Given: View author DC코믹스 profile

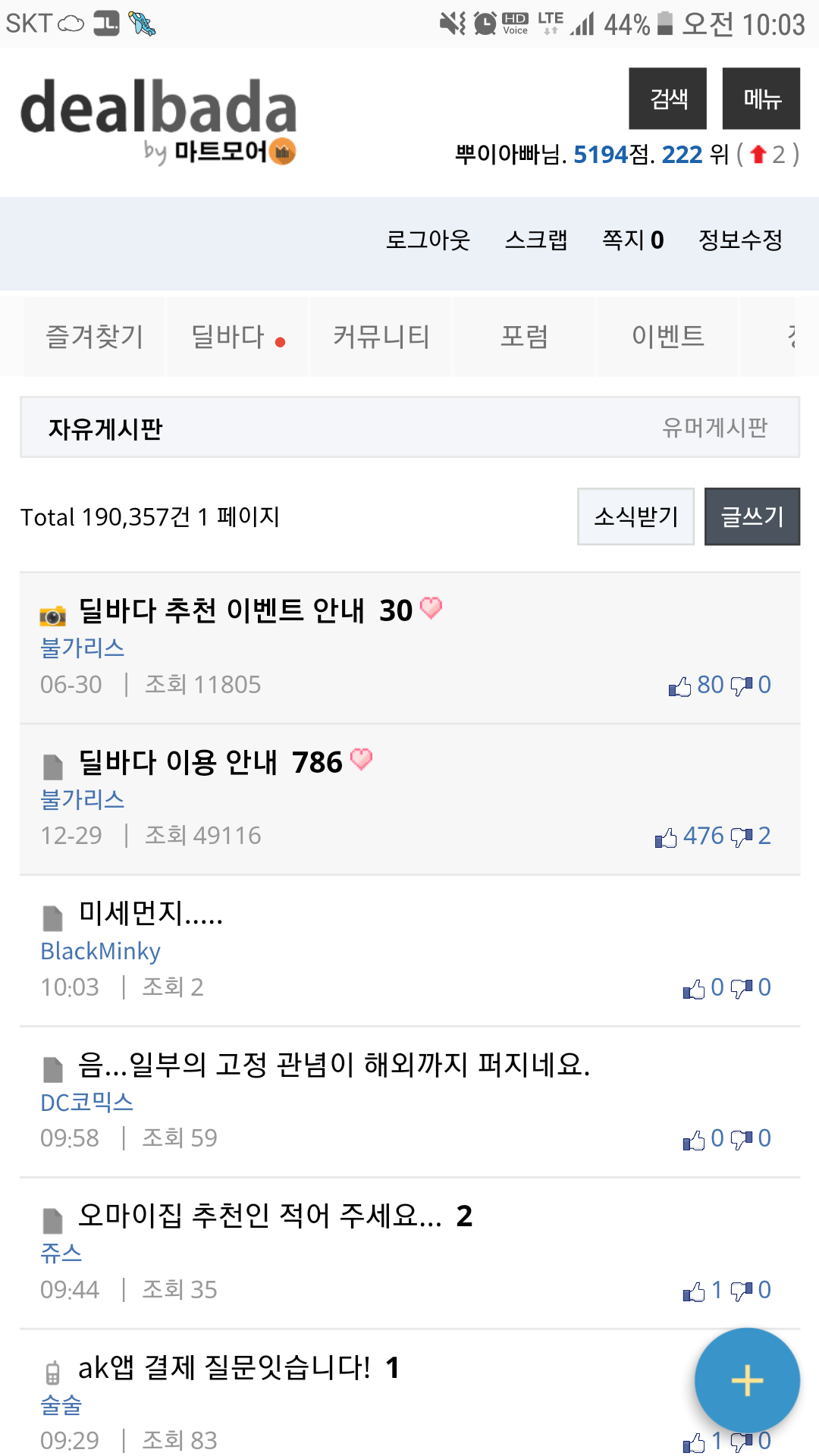Looking at the screenshot, I should (x=86, y=1103).
